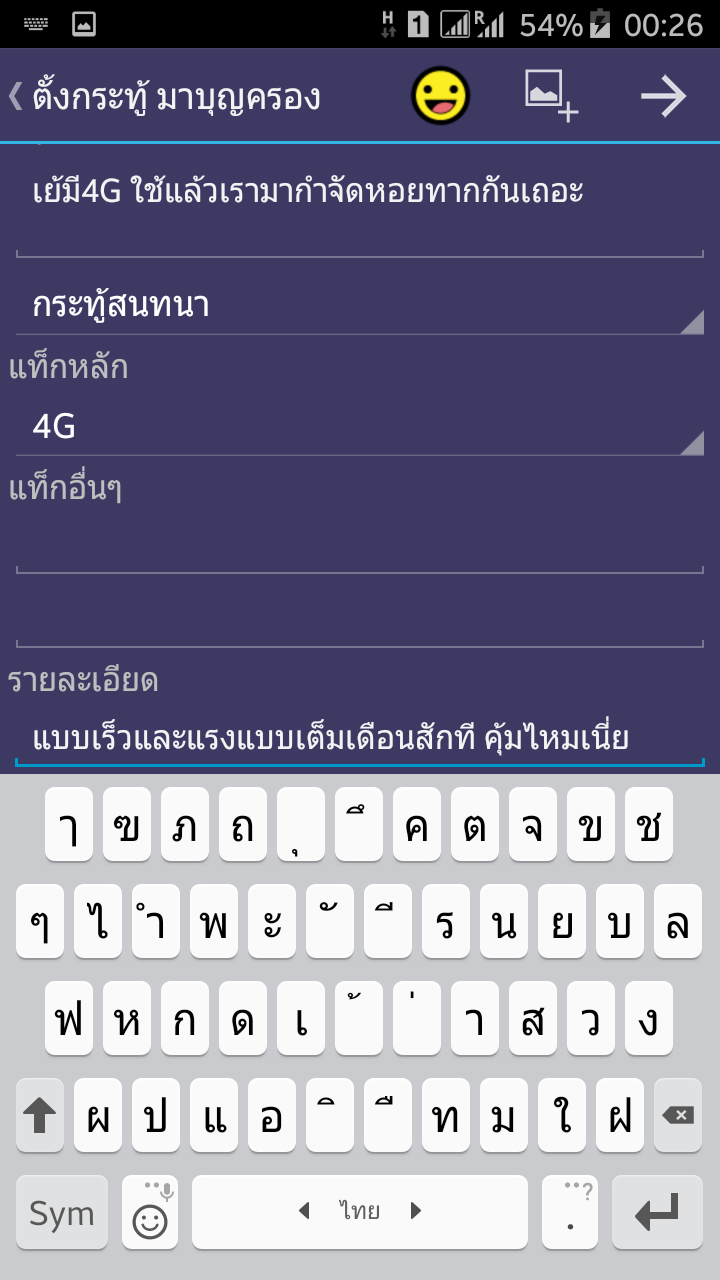Switch to Sym symbols keyboard
Image resolution: width=720 pixels, height=1280 pixels.
tap(62, 1212)
